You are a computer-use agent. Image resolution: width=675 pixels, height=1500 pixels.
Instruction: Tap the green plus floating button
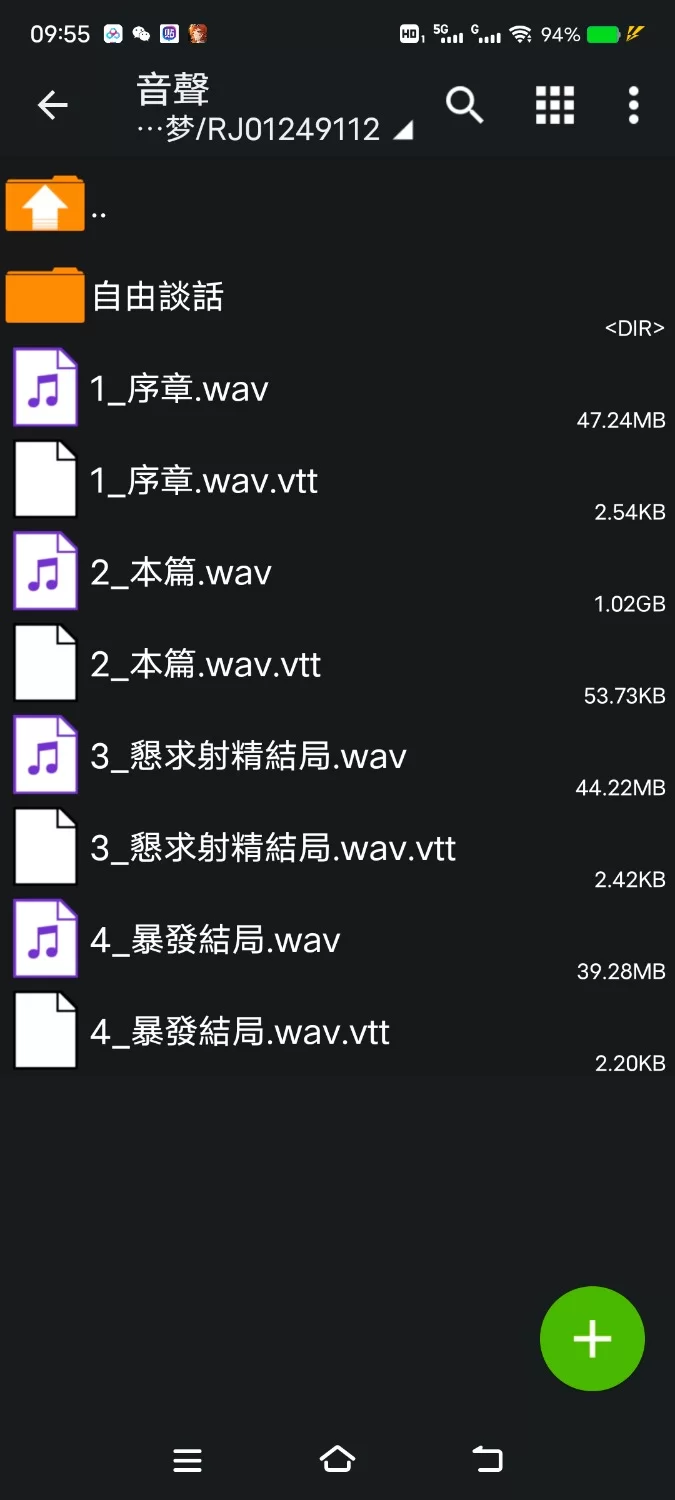592,1338
